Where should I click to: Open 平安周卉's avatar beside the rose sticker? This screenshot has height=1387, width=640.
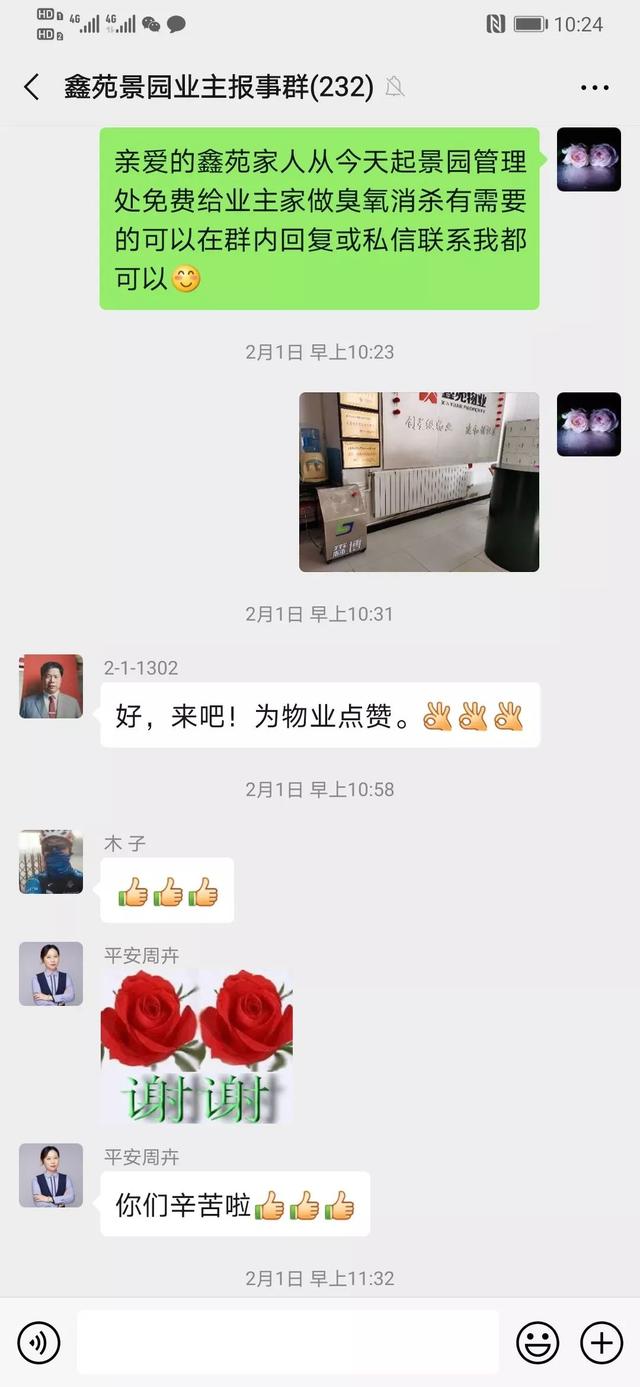point(51,974)
